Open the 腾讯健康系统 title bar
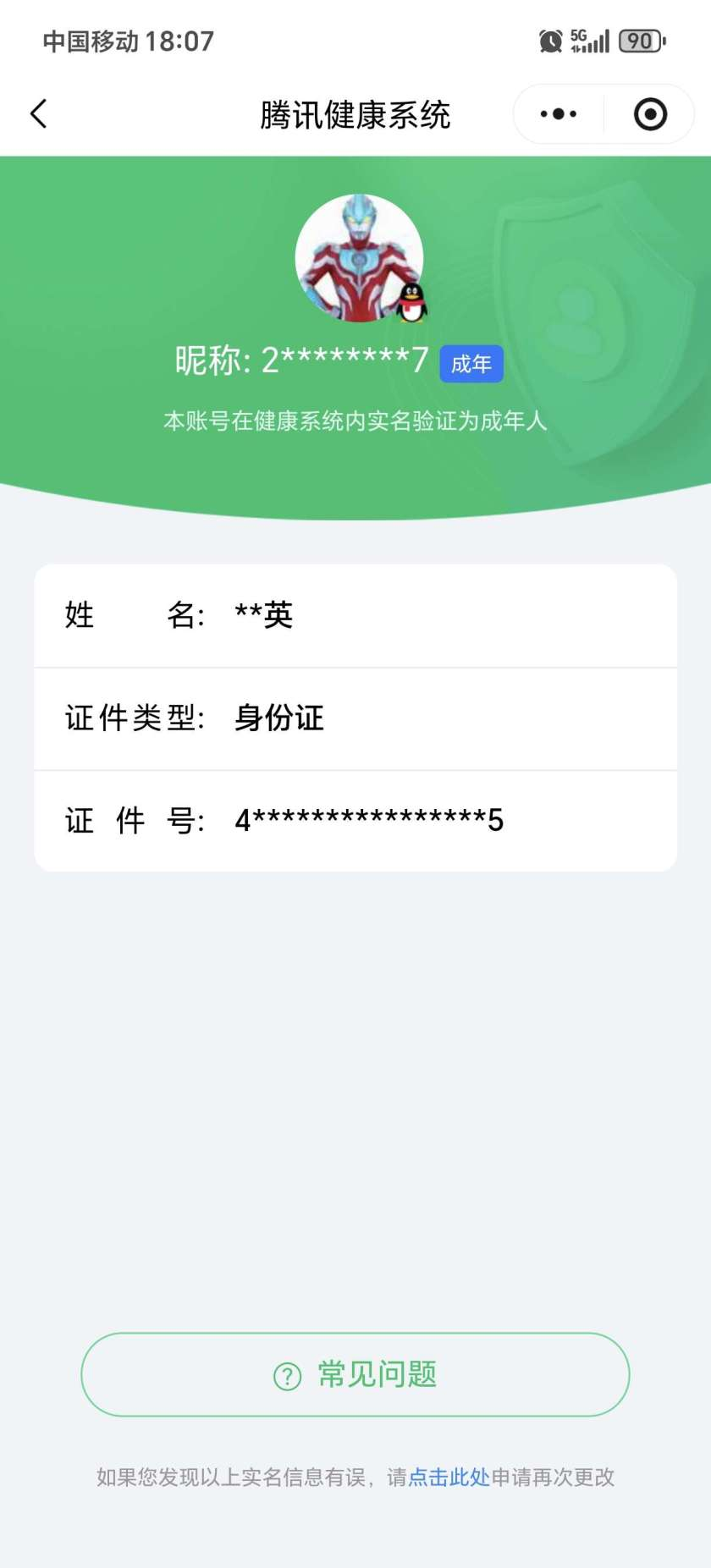The image size is (711, 1568). coord(355,113)
